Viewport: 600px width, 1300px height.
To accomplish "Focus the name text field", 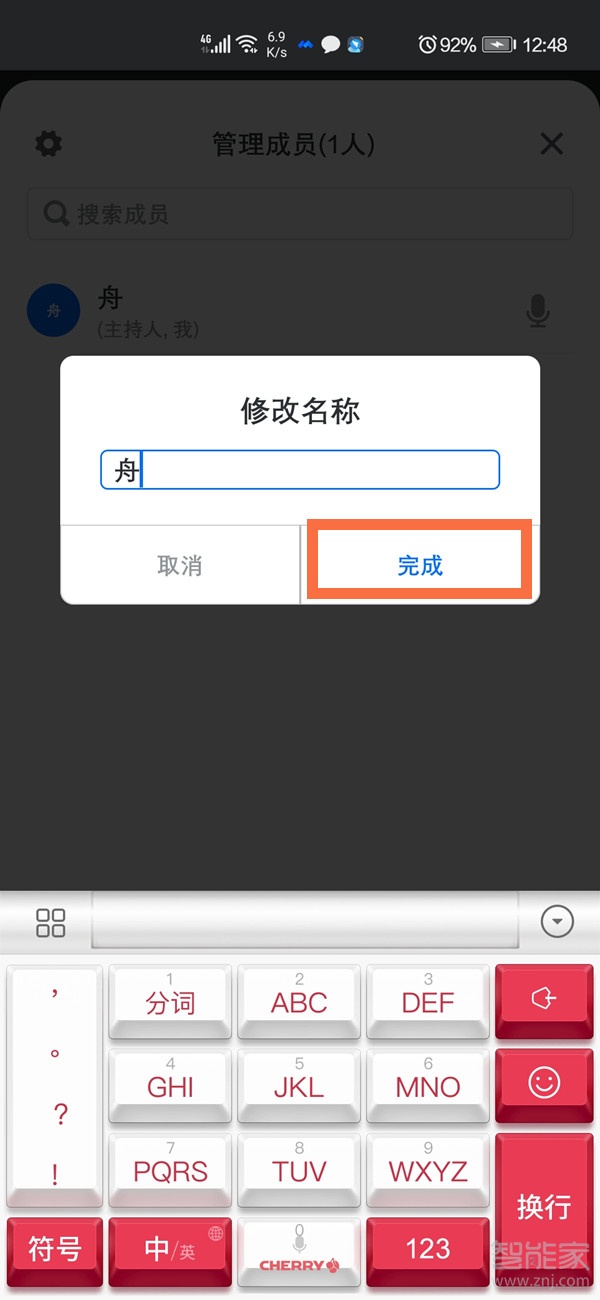I will [300, 469].
